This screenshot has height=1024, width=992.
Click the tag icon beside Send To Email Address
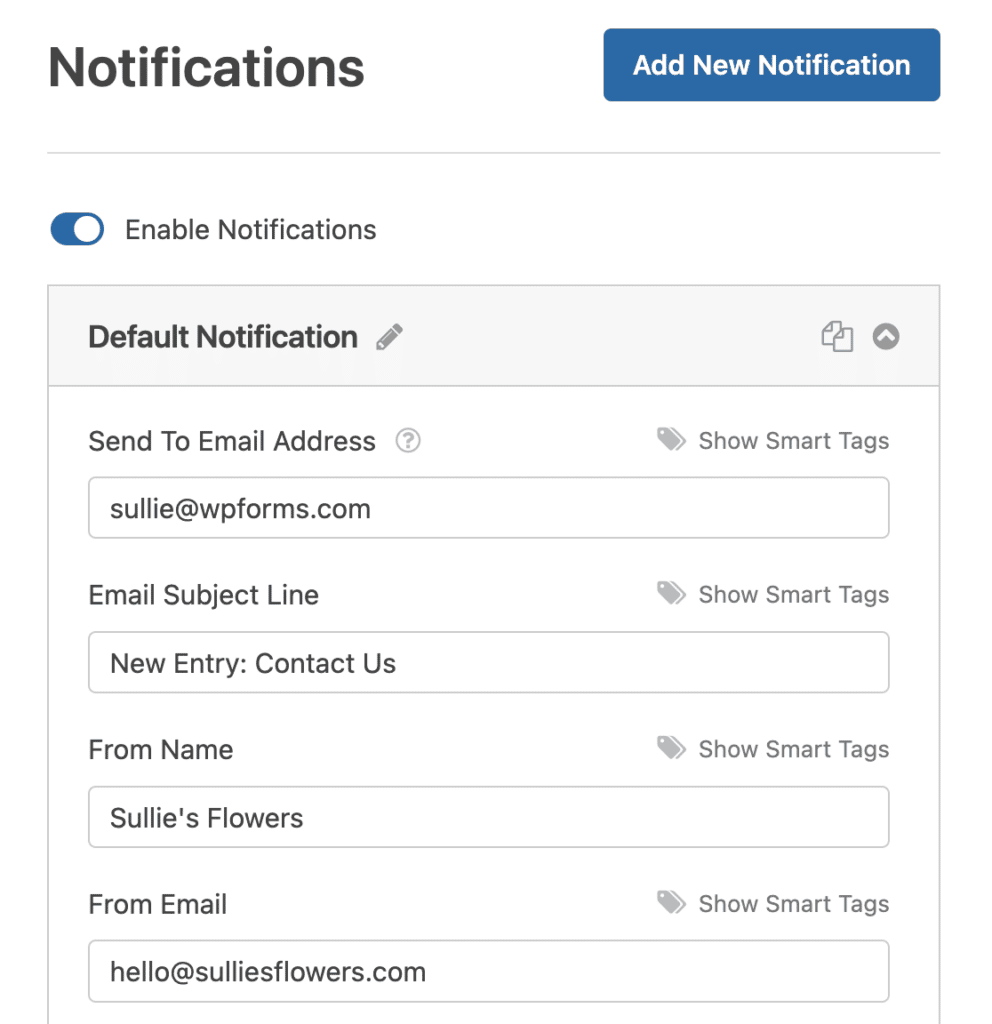pyautogui.click(x=668, y=438)
